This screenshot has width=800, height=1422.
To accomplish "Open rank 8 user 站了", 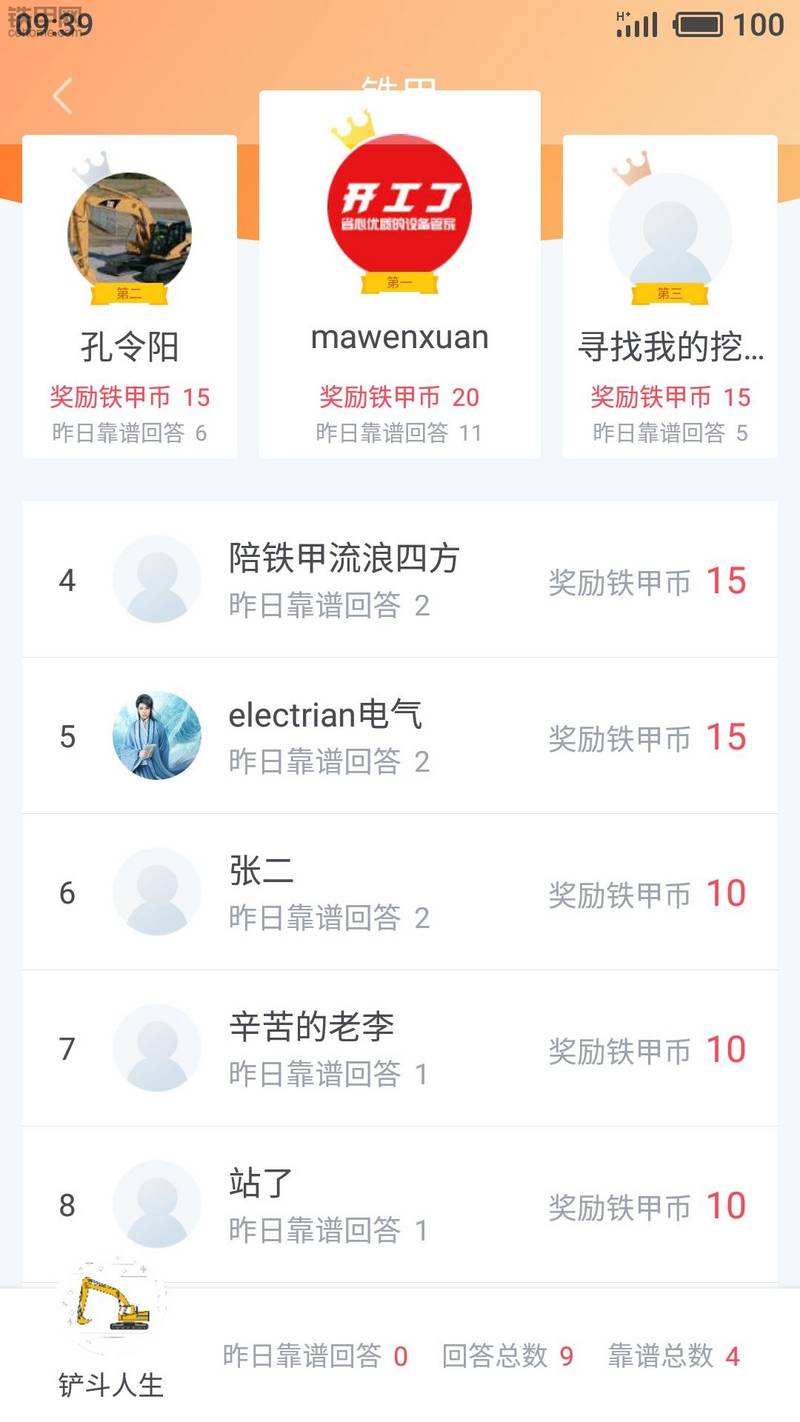I will (400, 1204).
